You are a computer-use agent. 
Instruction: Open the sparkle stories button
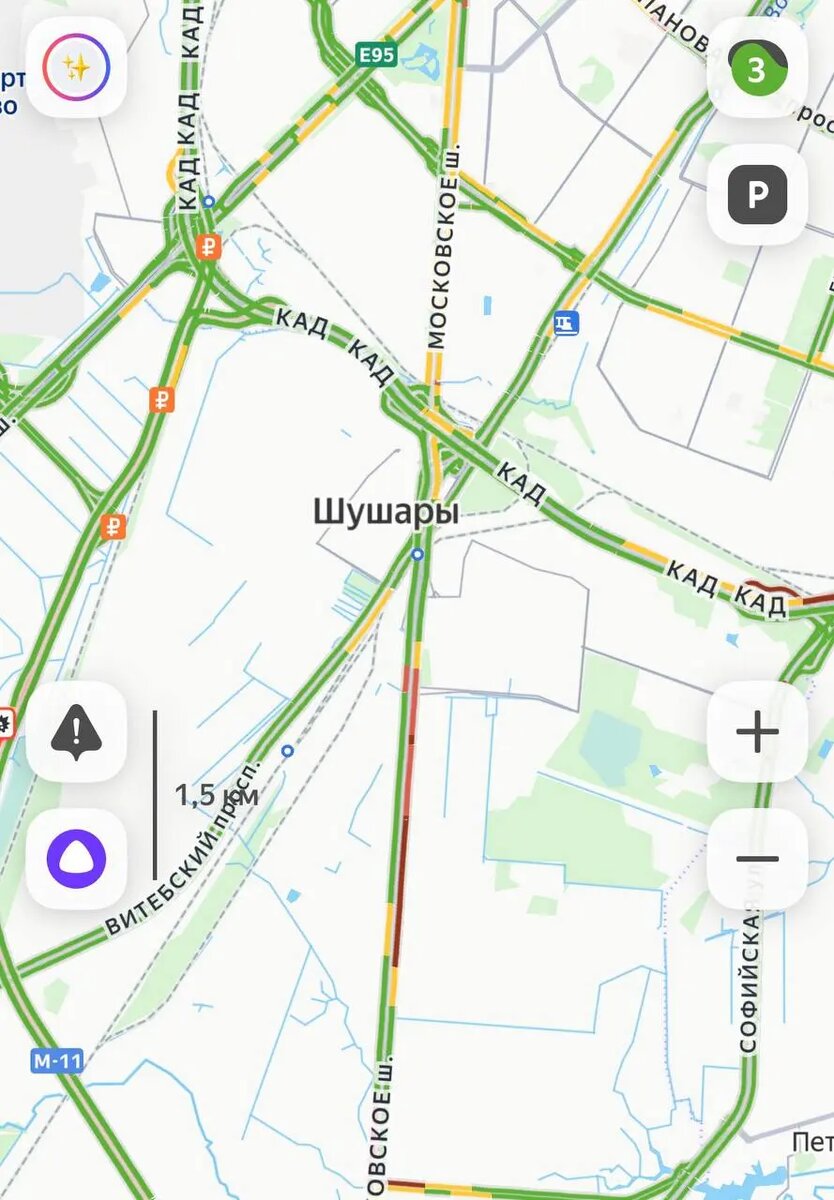(x=76, y=68)
